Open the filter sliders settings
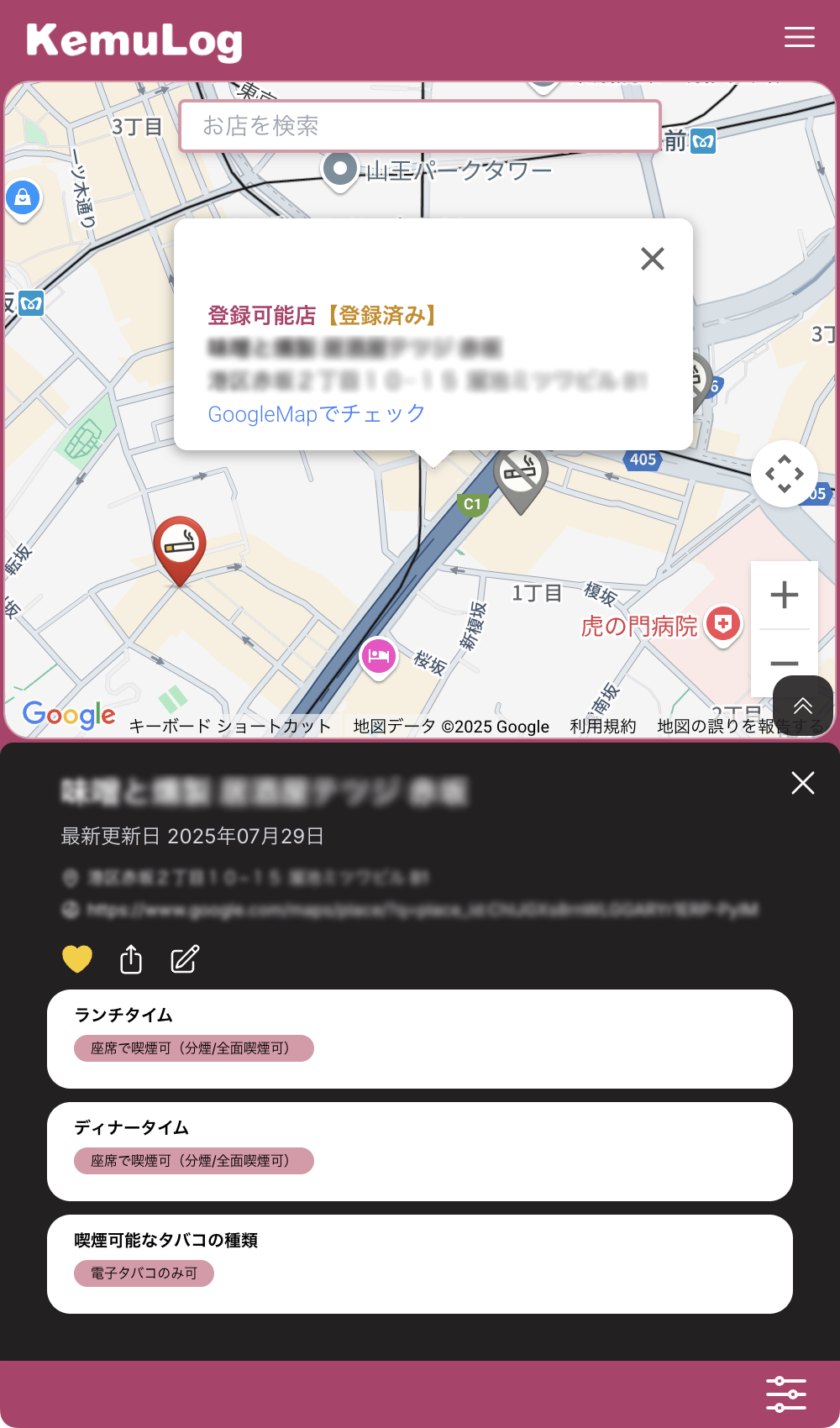 [785, 1394]
